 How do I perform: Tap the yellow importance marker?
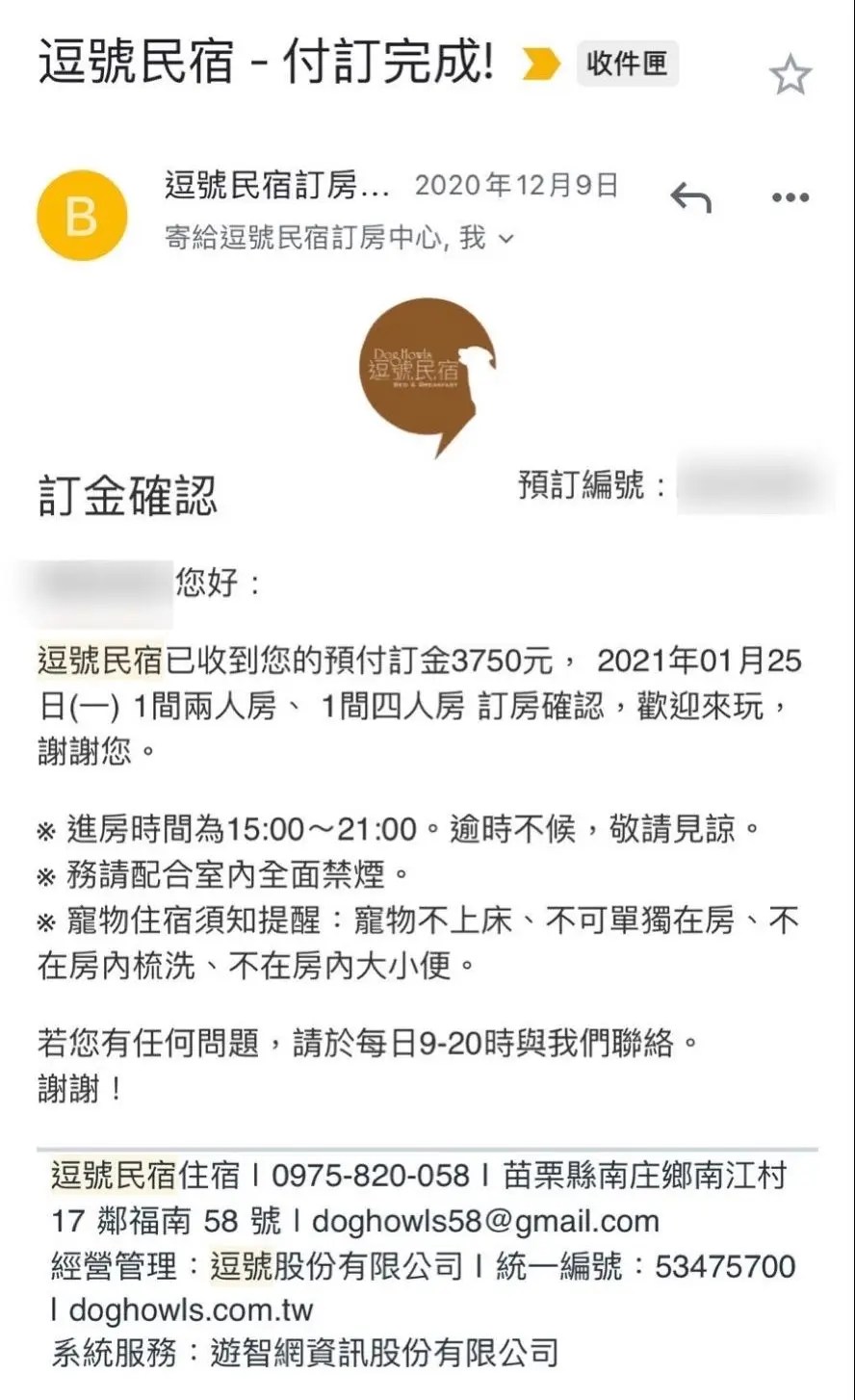pyautogui.click(x=541, y=65)
